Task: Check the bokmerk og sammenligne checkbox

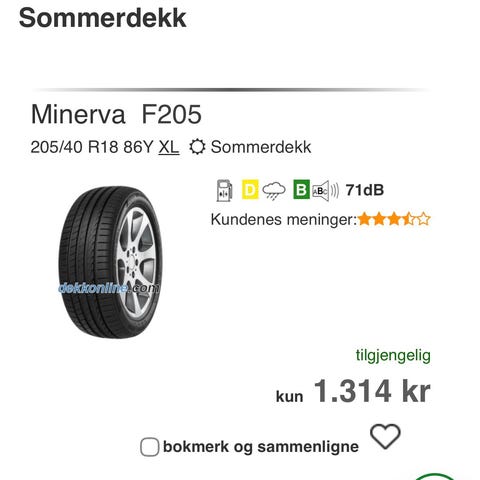Action: click(x=149, y=447)
